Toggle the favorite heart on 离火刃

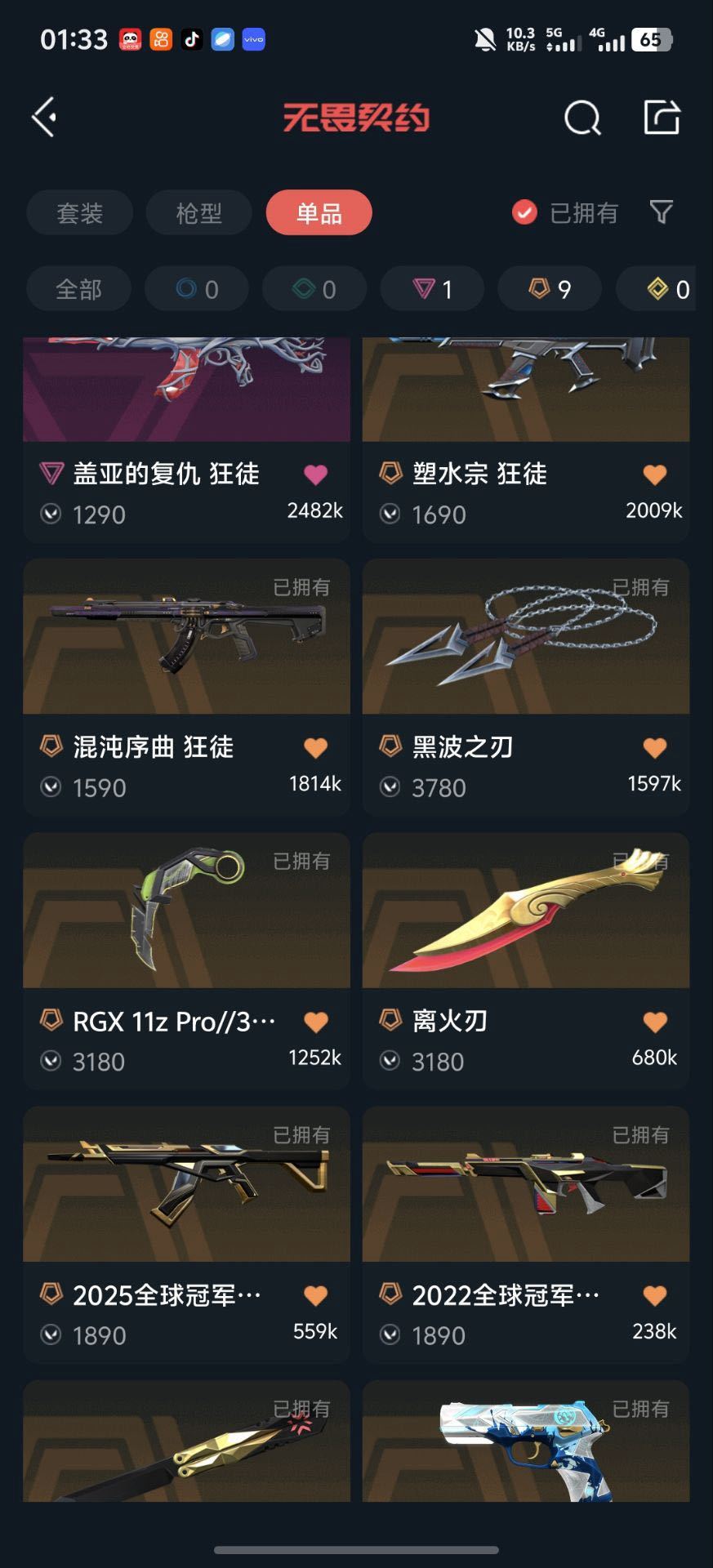(653, 1019)
